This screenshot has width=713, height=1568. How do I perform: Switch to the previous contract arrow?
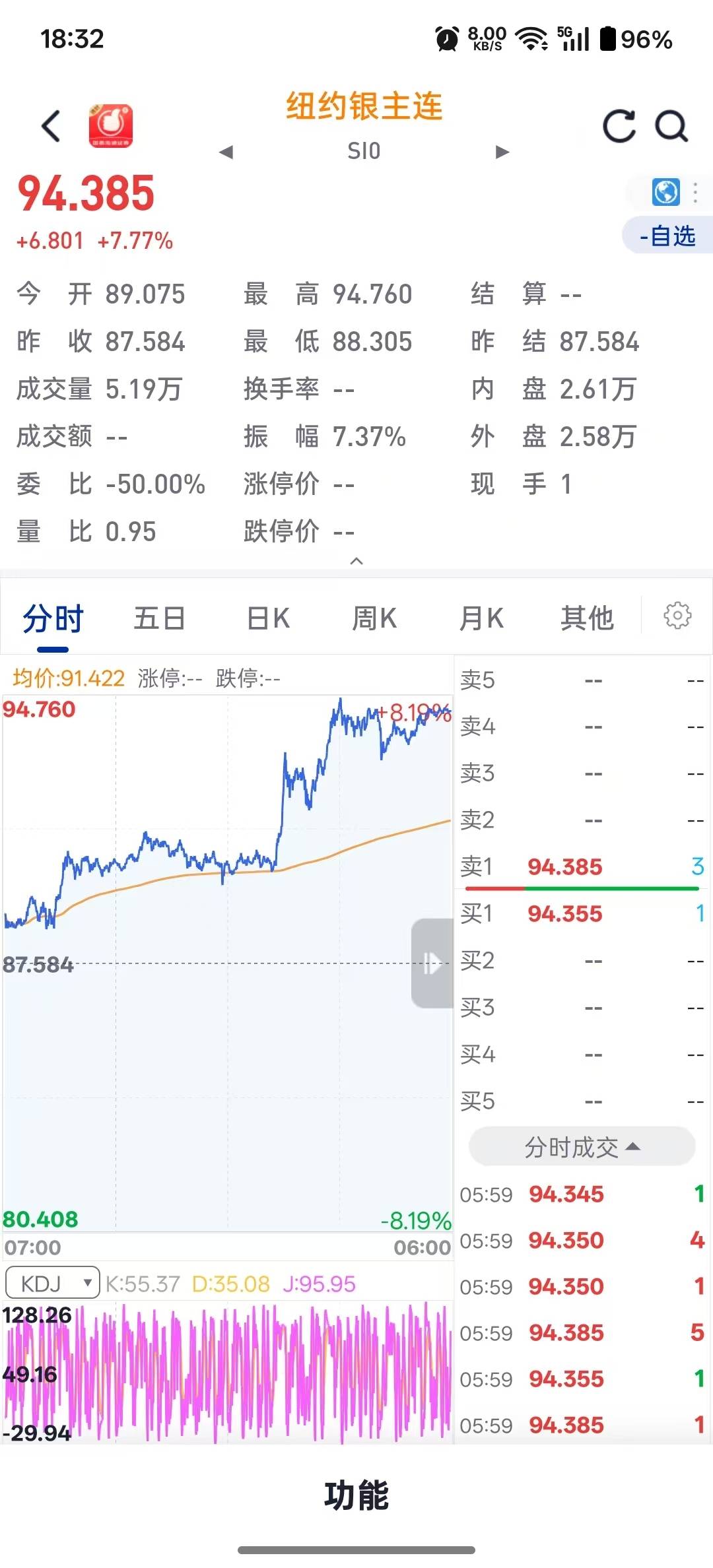click(x=226, y=152)
